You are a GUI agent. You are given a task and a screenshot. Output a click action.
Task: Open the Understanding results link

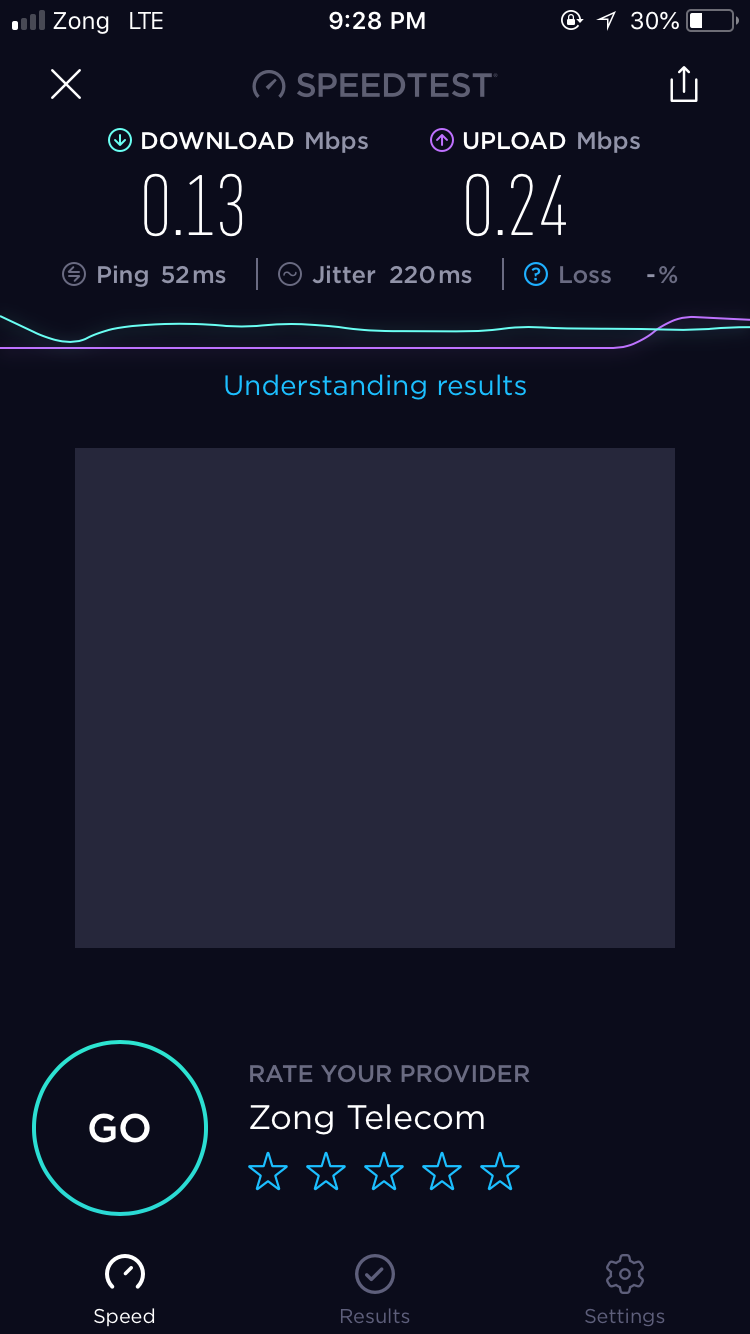(375, 386)
